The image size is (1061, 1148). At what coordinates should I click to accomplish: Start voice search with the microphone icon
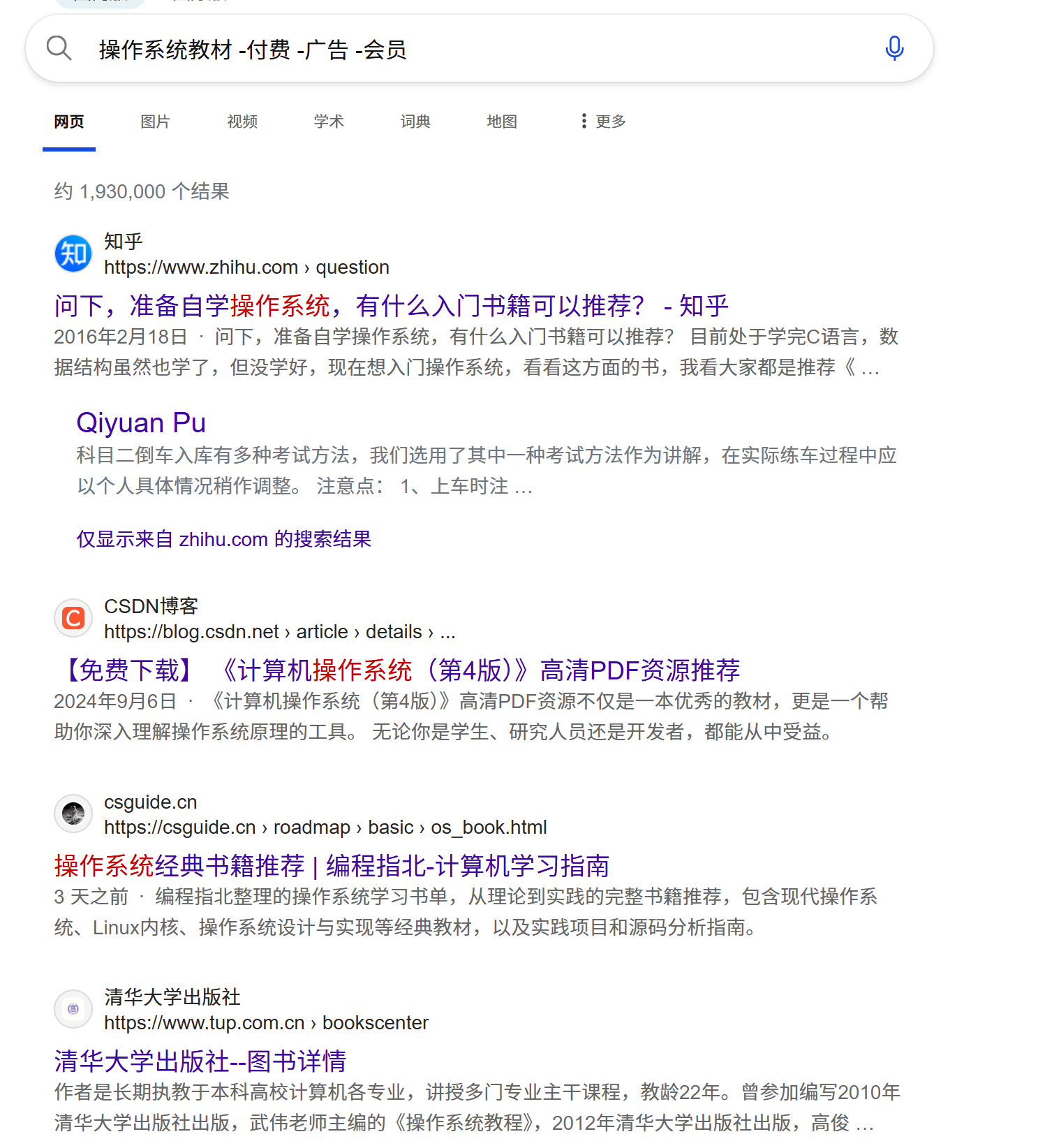click(894, 49)
